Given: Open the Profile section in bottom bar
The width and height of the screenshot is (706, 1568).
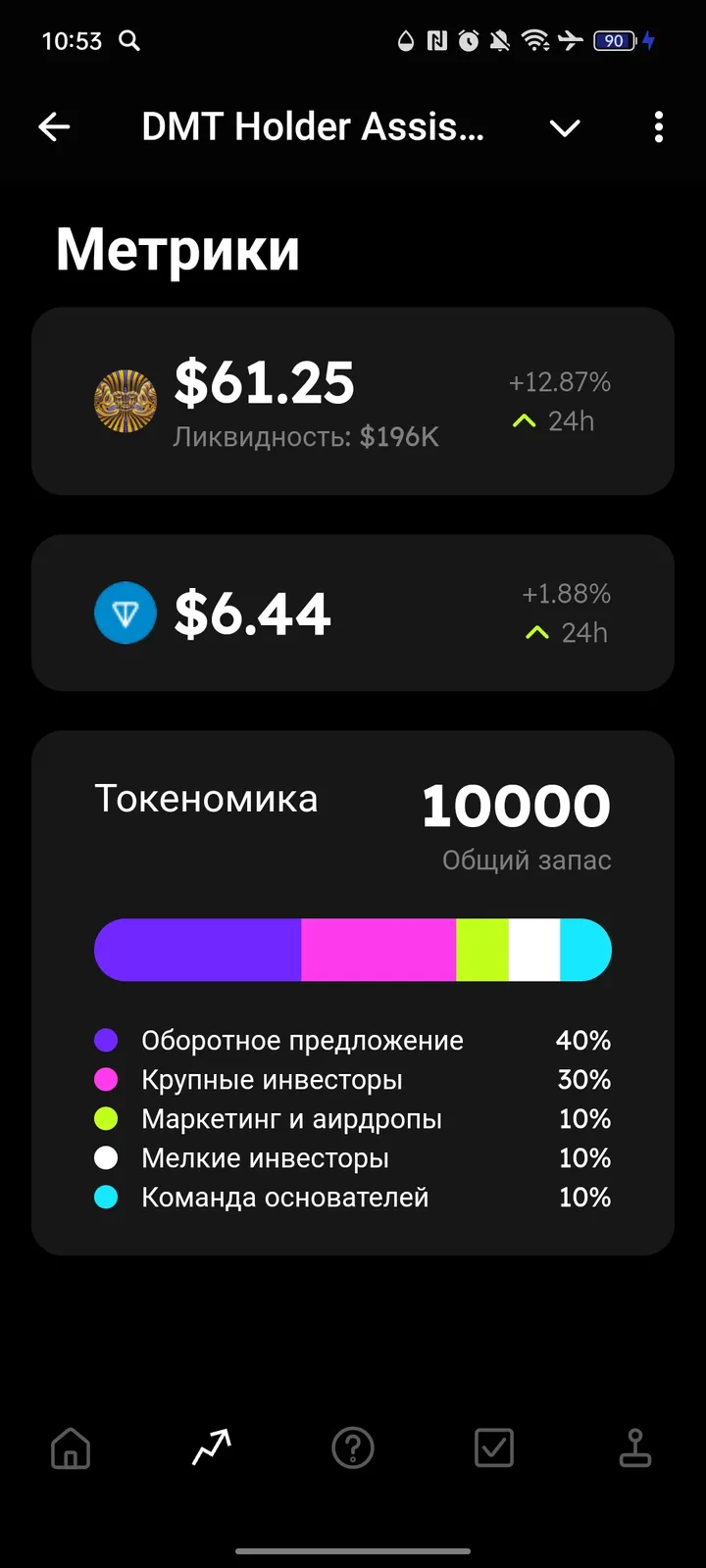Looking at the screenshot, I should [635, 1447].
